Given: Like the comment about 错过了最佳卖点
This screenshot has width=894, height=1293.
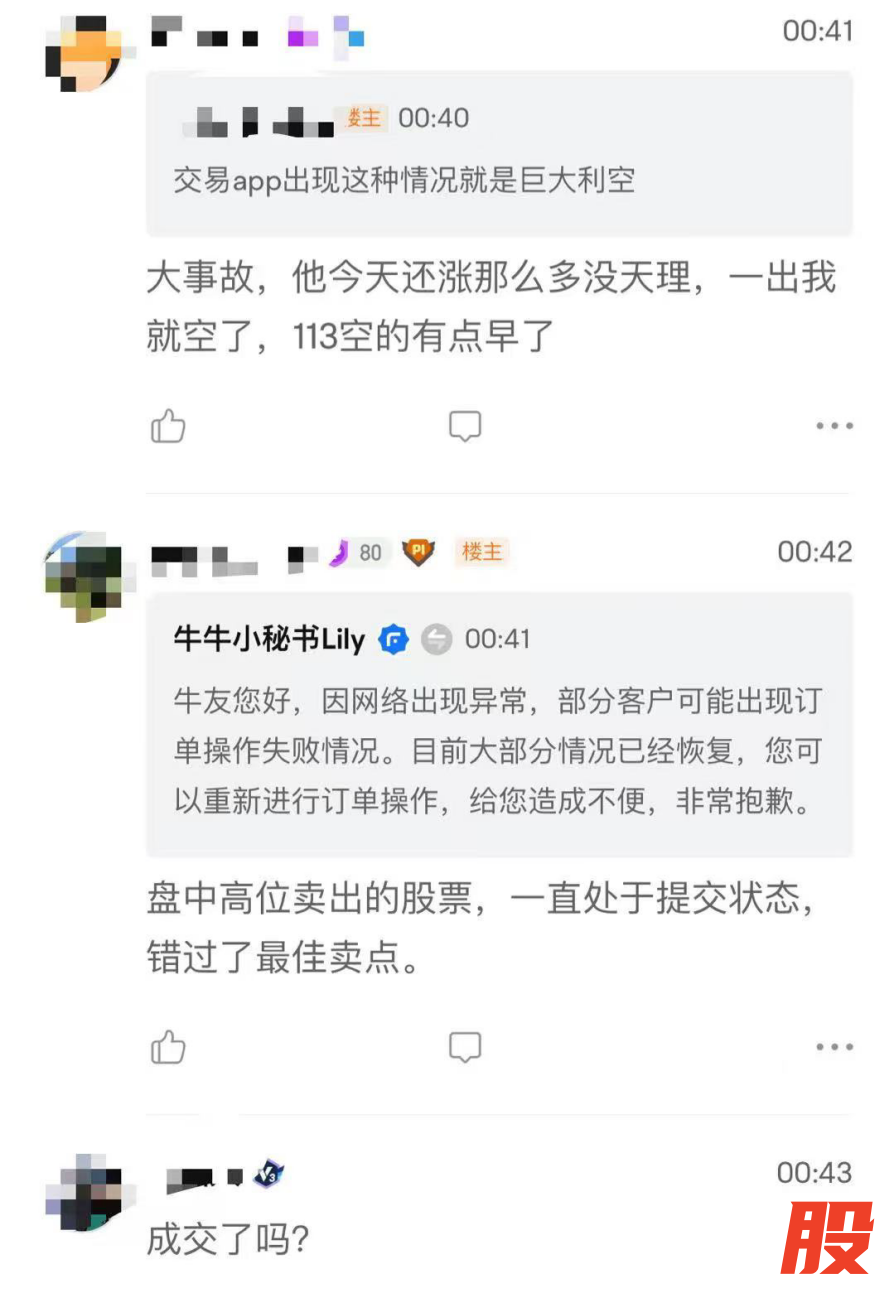Looking at the screenshot, I should [x=168, y=1048].
